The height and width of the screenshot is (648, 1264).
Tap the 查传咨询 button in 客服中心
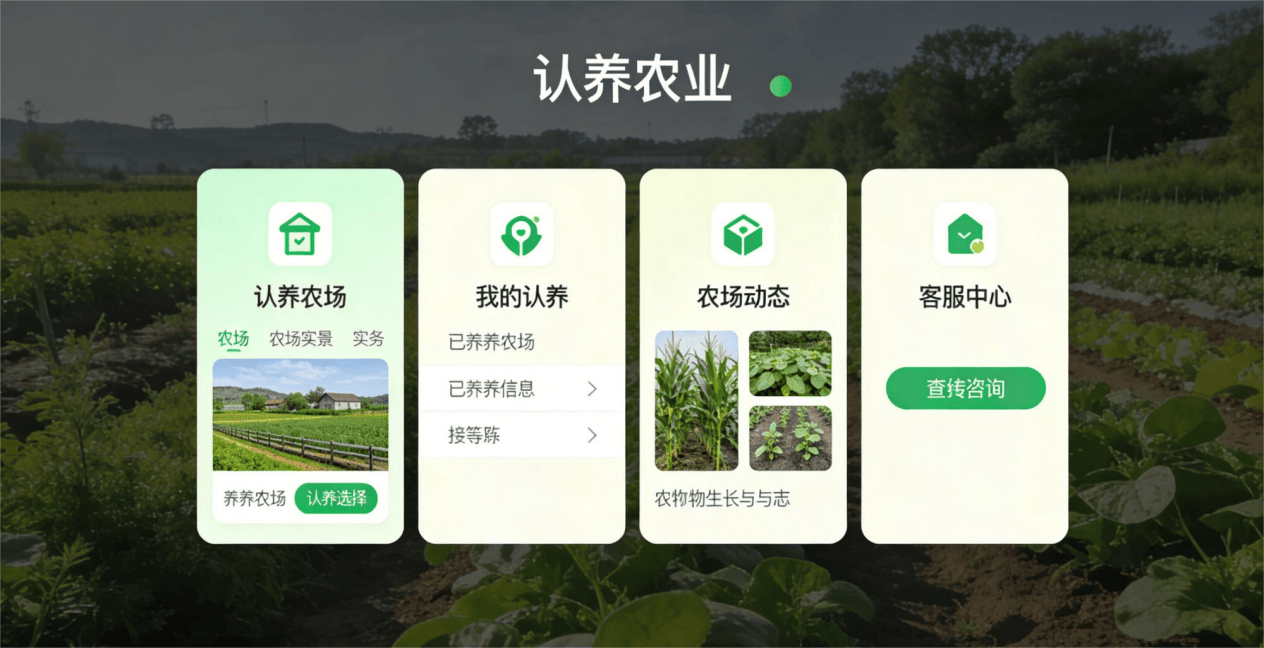tap(965, 388)
